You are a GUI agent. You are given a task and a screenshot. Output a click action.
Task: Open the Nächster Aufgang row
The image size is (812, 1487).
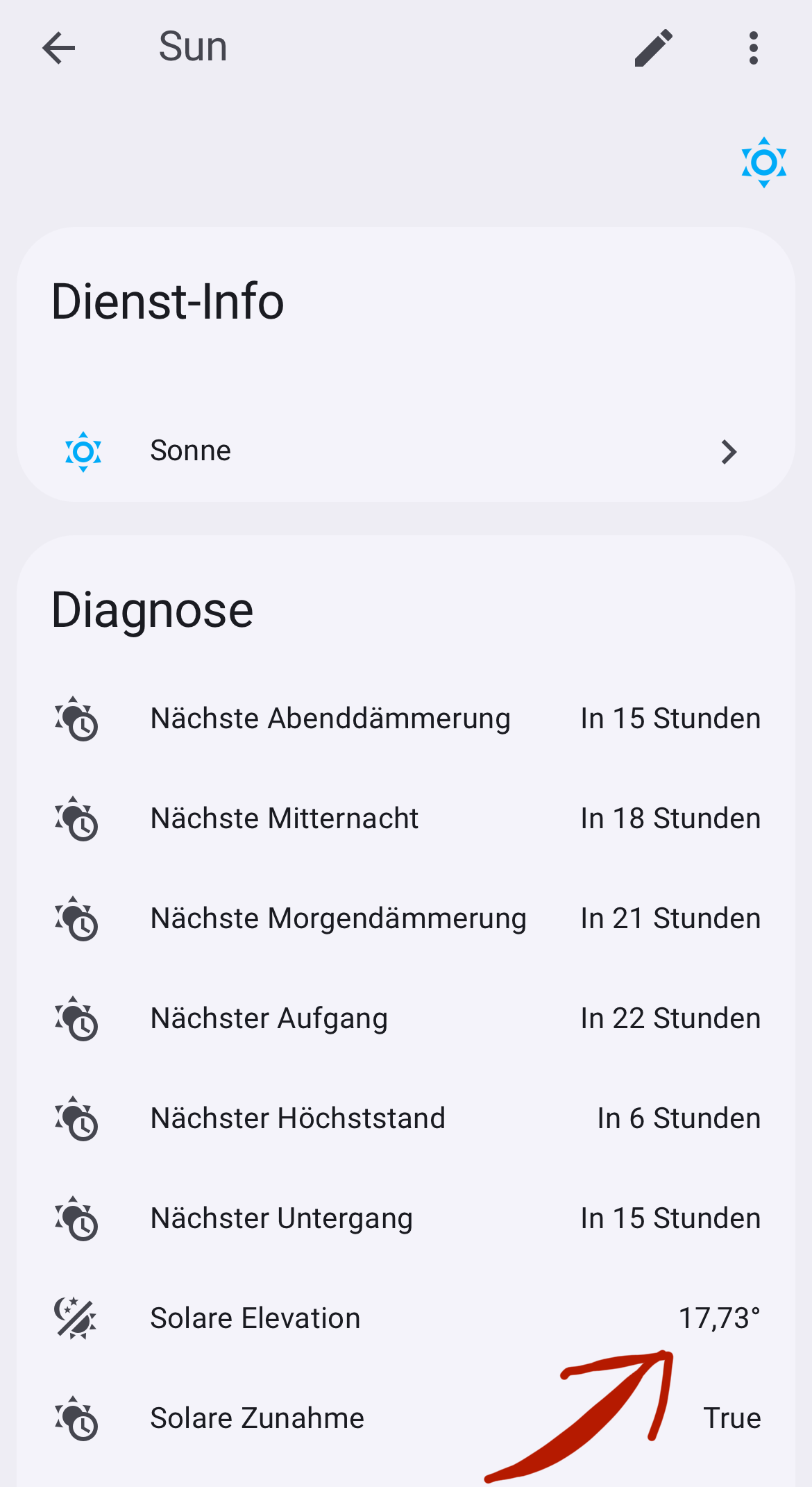pos(406,1018)
